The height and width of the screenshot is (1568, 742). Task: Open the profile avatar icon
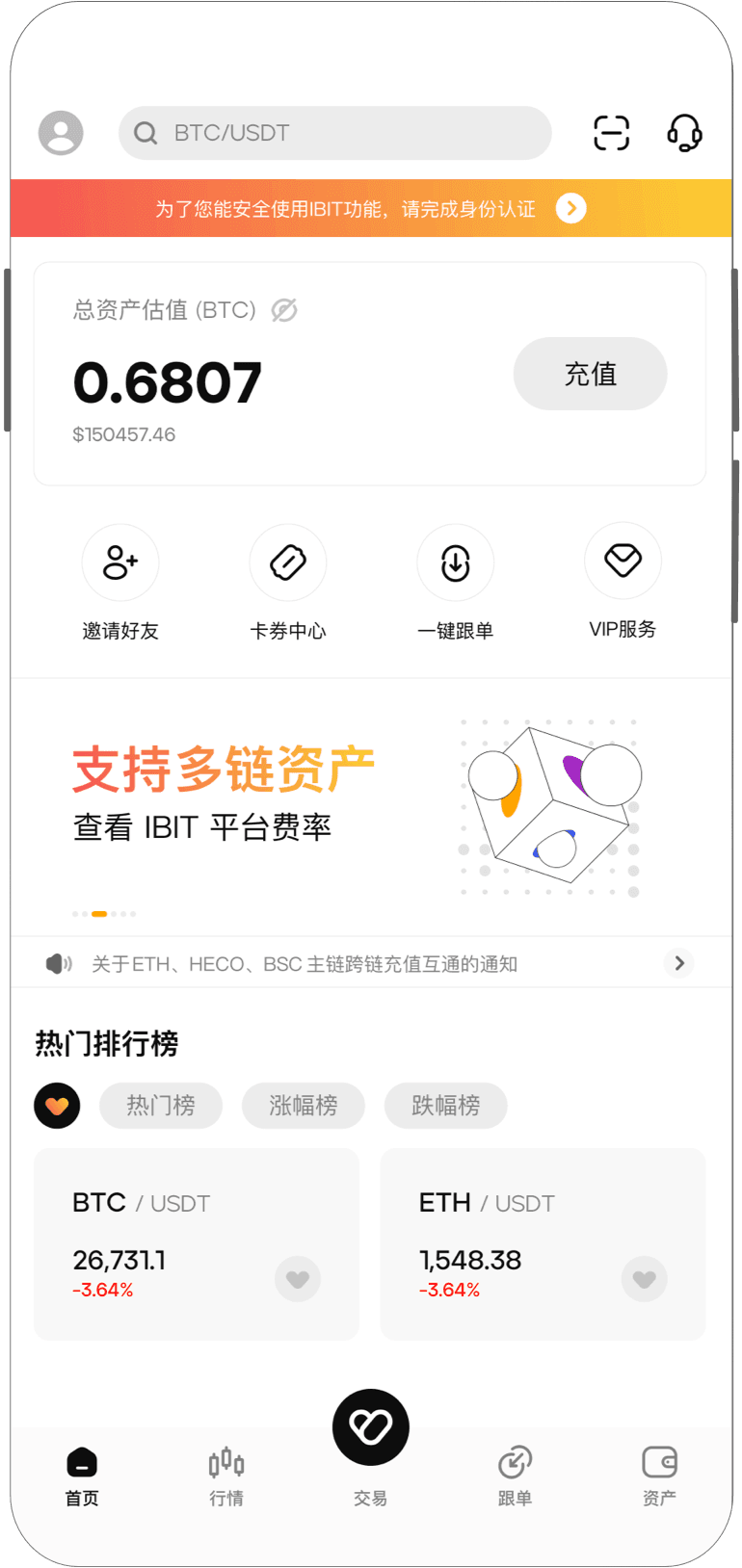61,132
